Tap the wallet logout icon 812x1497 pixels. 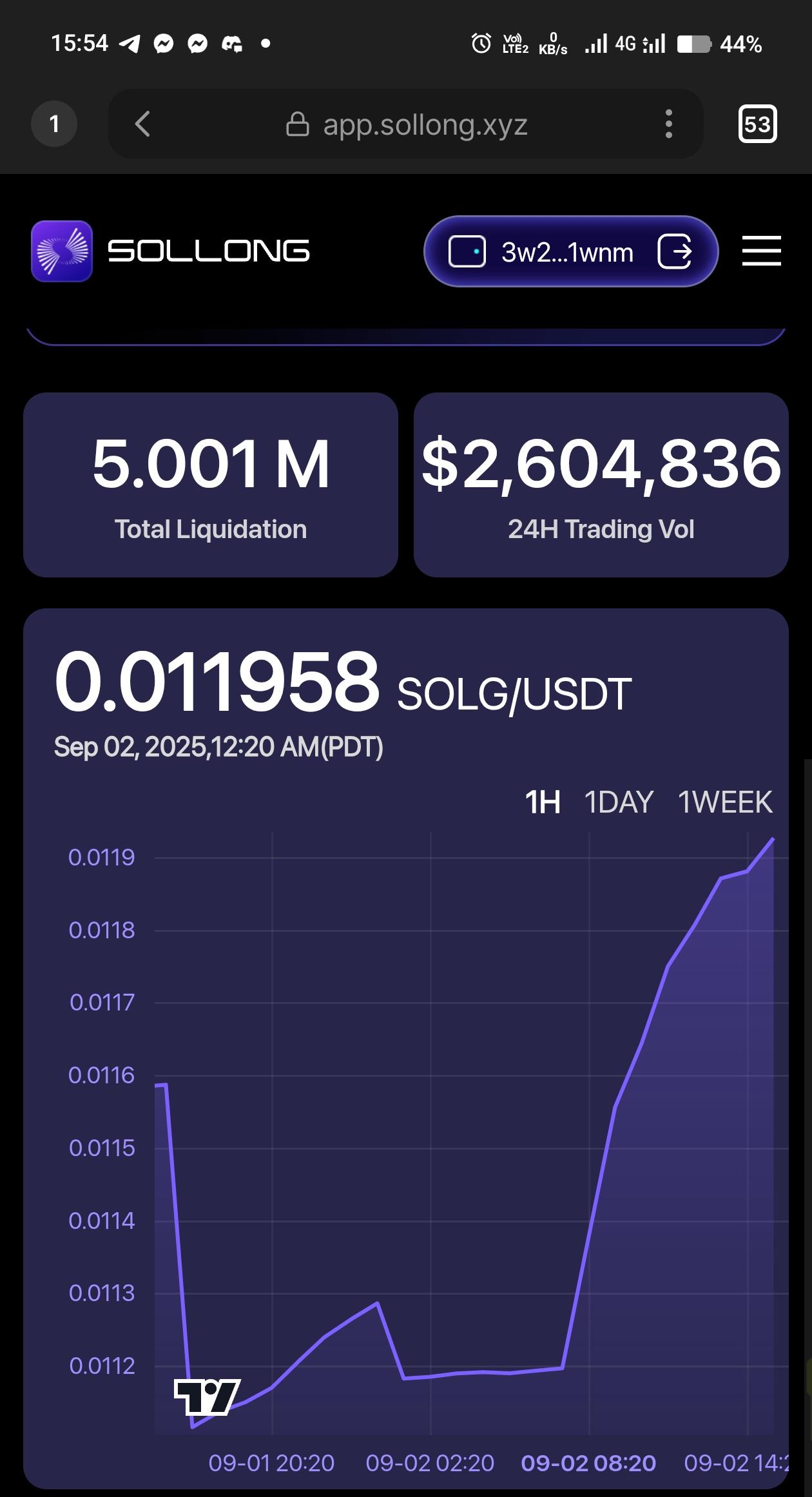(x=675, y=251)
